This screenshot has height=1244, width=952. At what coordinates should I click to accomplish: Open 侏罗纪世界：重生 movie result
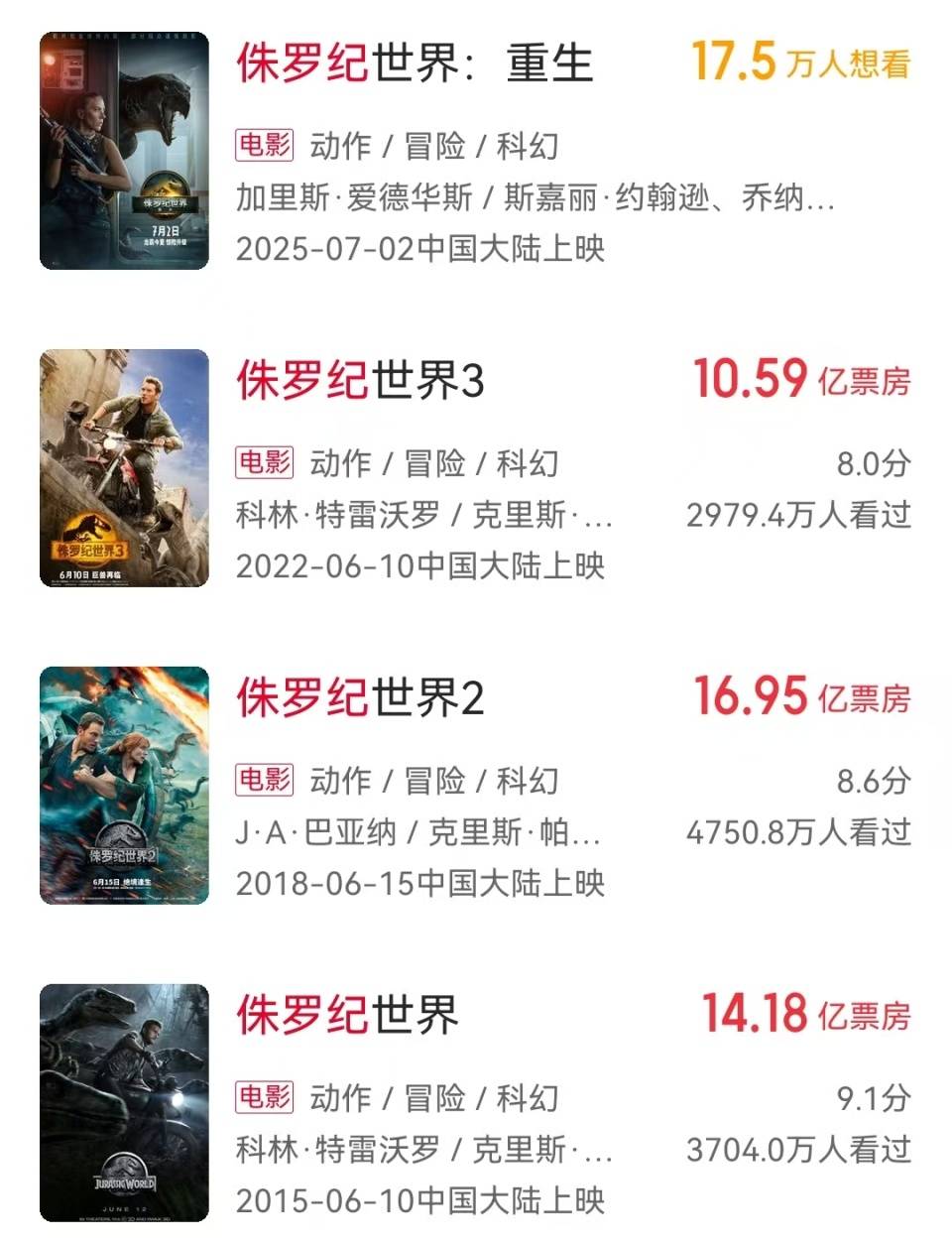[414, 63]
